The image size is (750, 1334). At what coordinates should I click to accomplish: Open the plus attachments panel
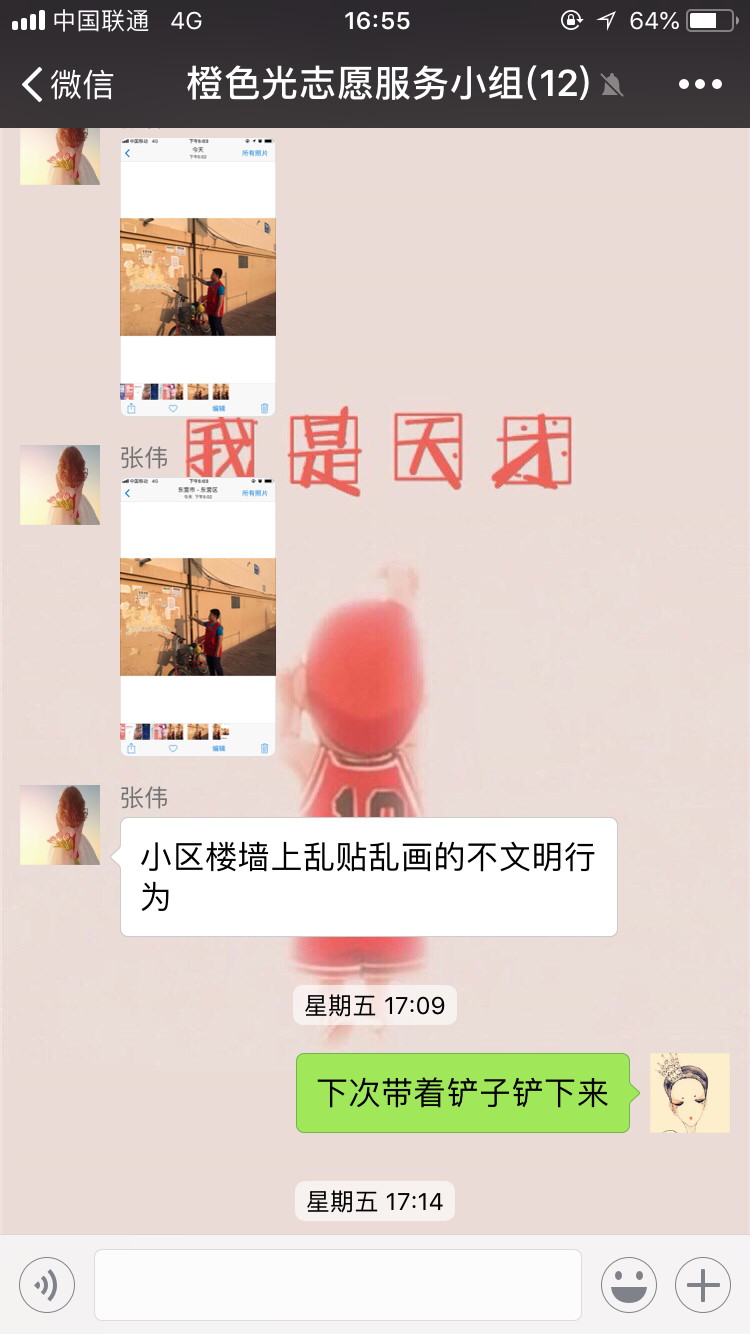tap(703, 1284)
